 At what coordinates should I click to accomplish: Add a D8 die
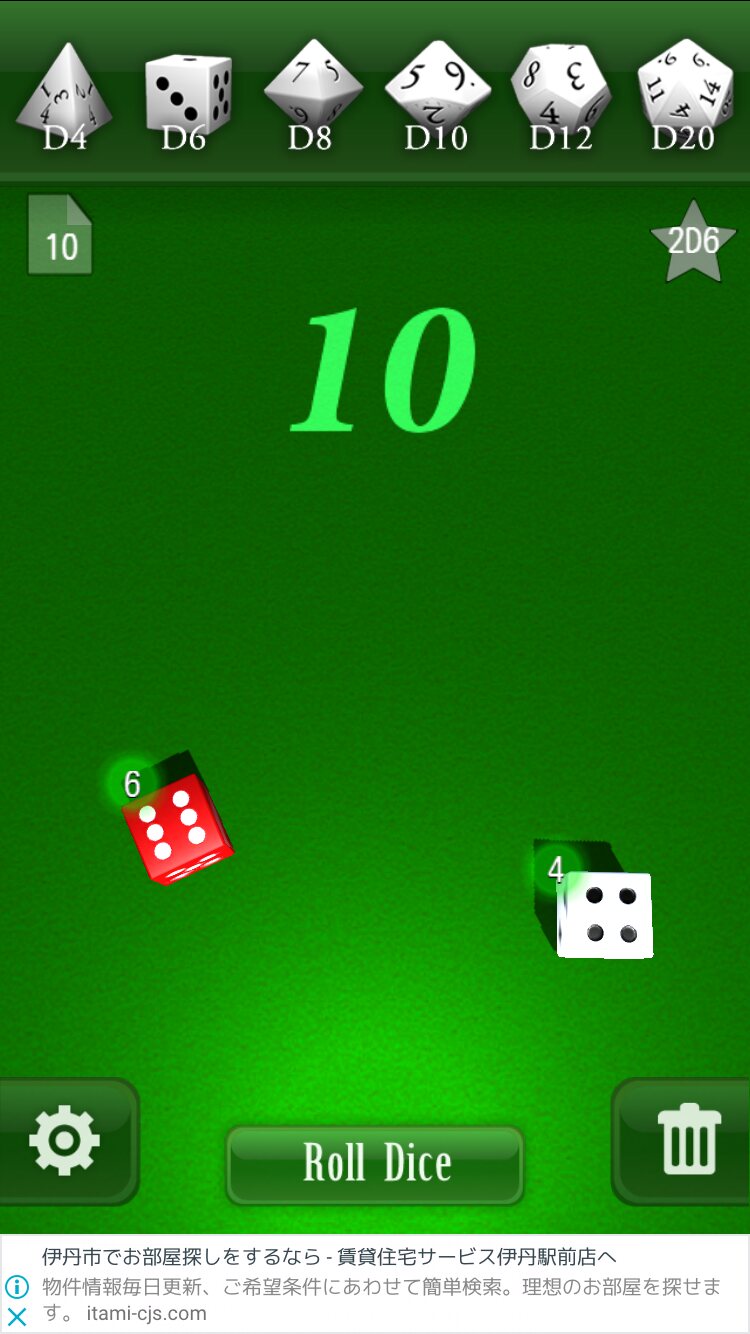(x=311, y=97)
